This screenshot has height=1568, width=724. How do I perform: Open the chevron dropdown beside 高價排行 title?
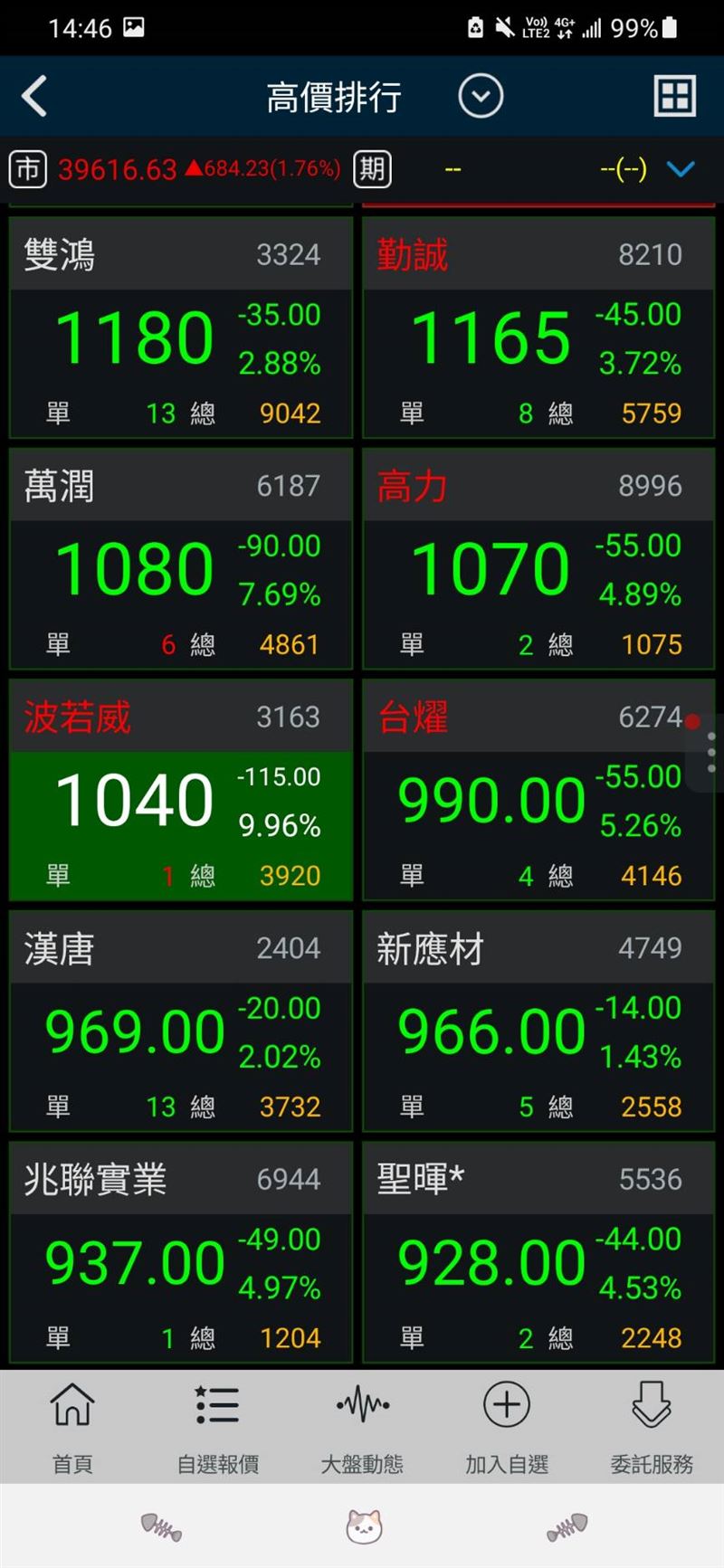(481, 95)
